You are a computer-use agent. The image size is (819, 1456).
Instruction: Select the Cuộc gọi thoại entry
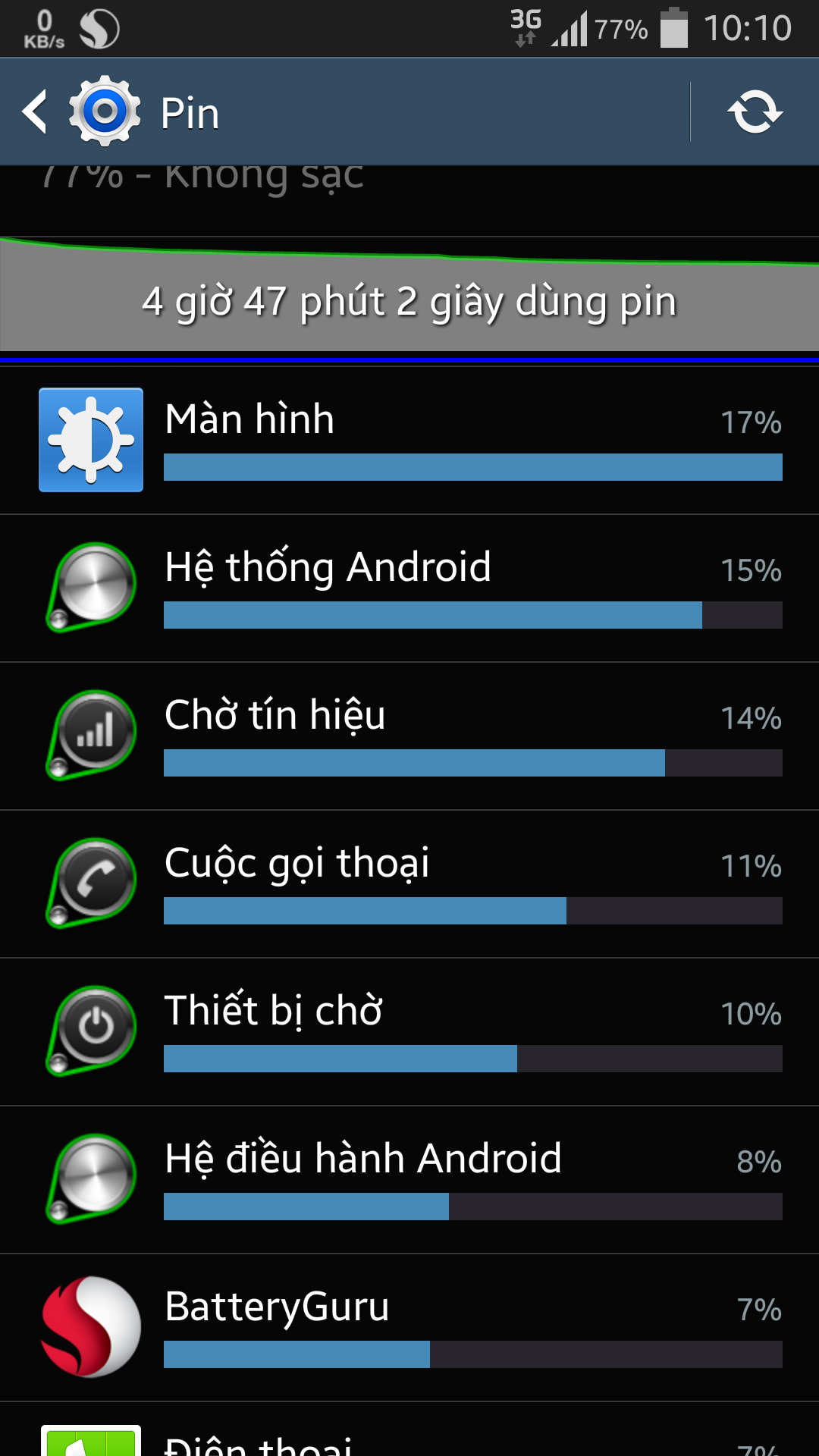click(x=409, y=883)
